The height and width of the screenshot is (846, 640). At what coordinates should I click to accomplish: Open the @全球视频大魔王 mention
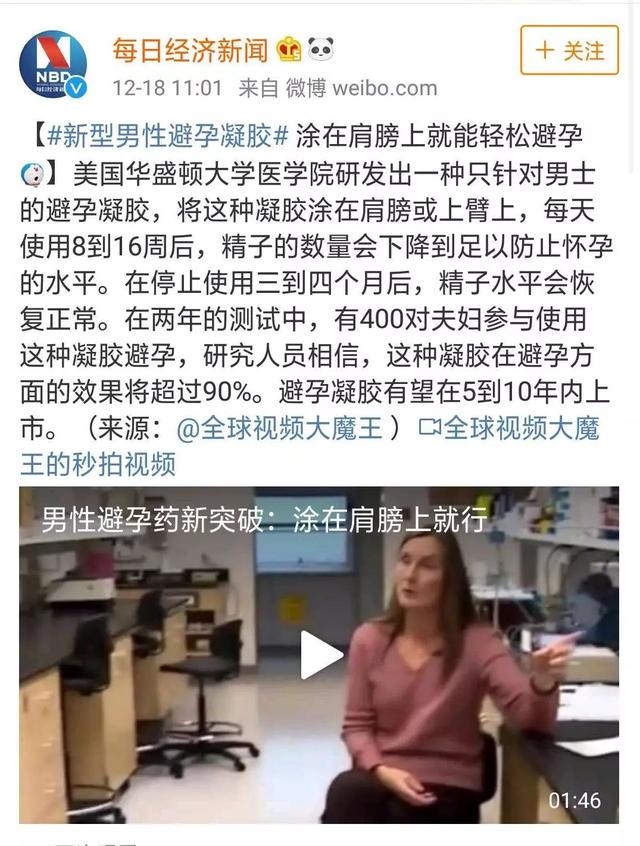coord(280,428)
